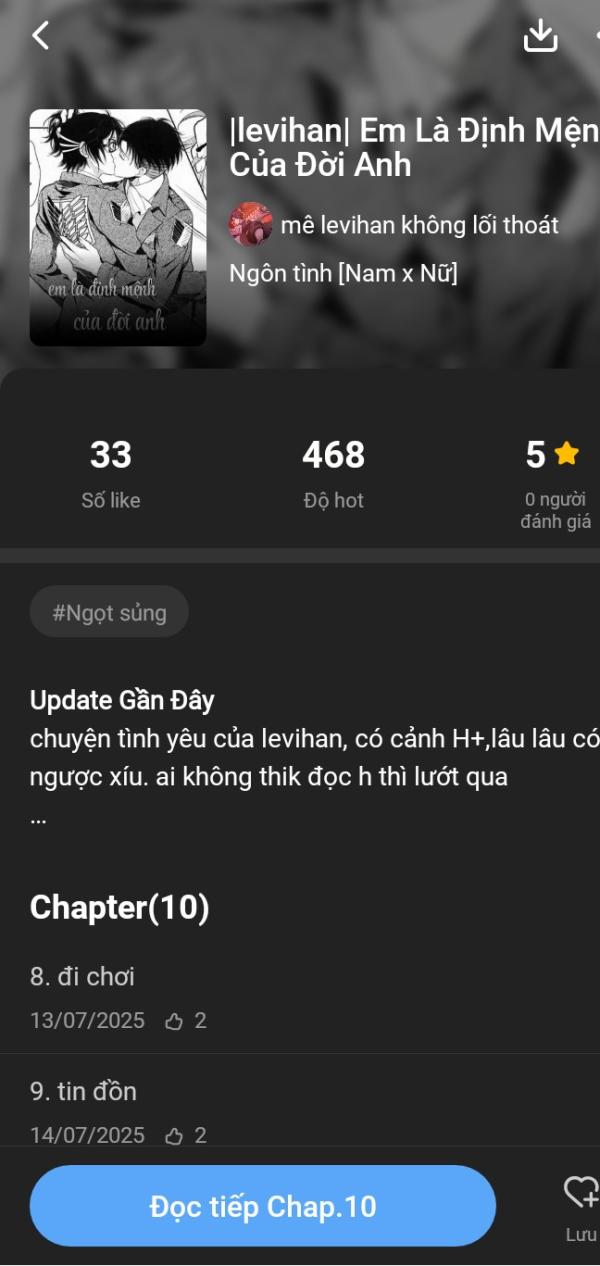Open author mê levihan không lối thoát profile
600x1266 pixels.
point(419,225)
